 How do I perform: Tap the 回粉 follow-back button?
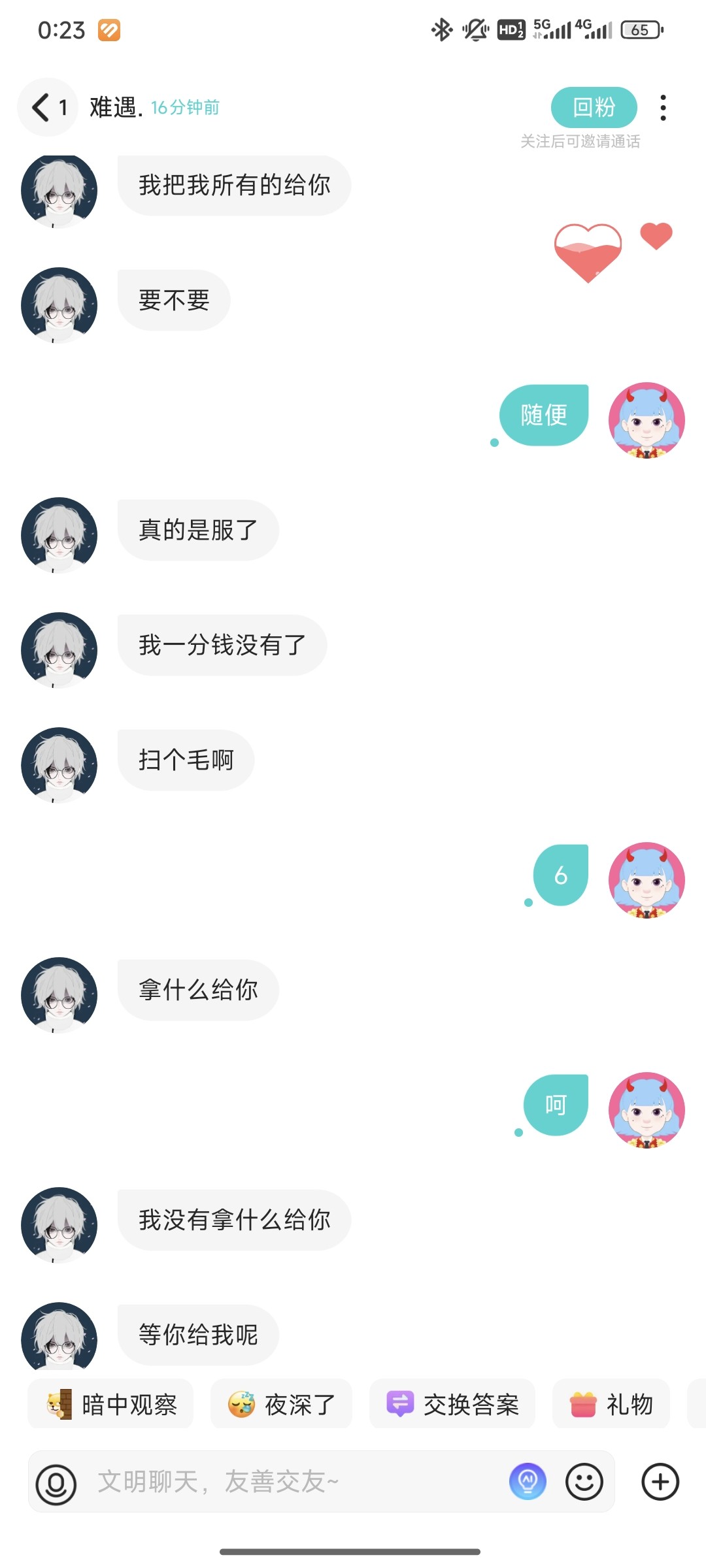(594, 107)
